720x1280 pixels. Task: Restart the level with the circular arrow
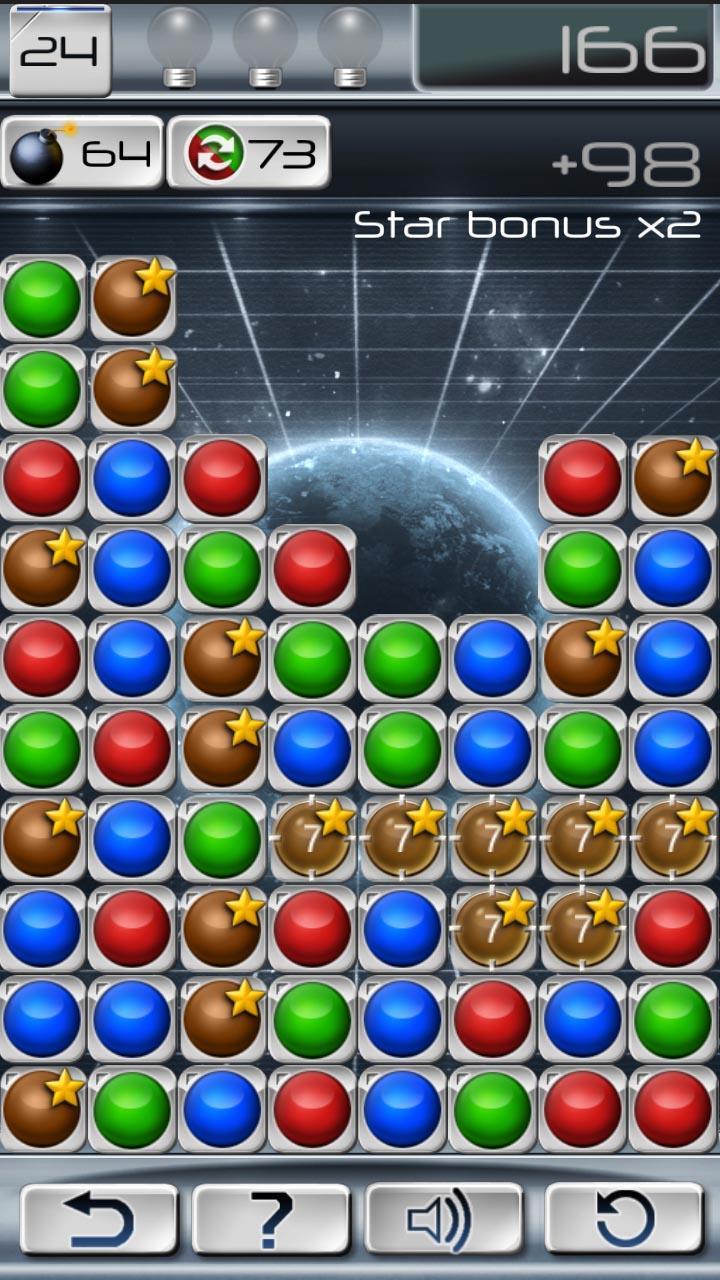point(624,1219)
